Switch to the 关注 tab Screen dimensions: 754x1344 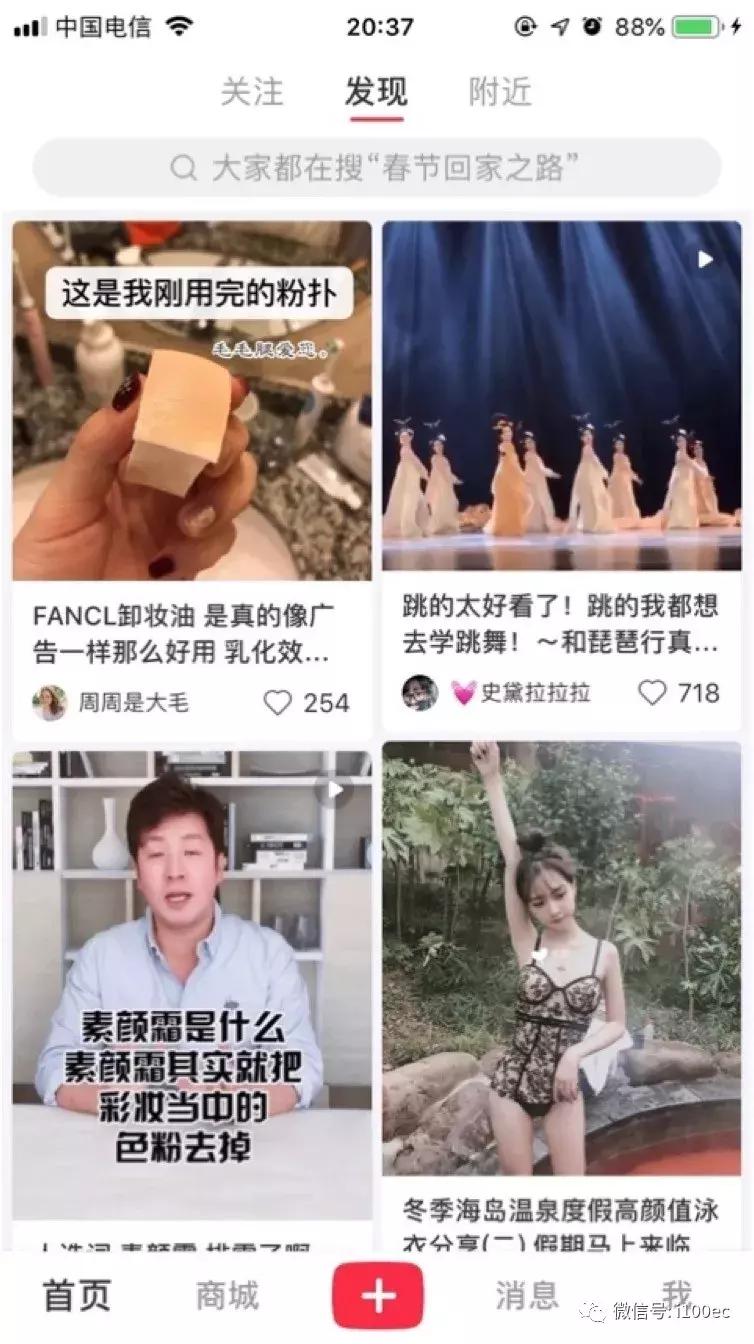click(x=254, y=92)
